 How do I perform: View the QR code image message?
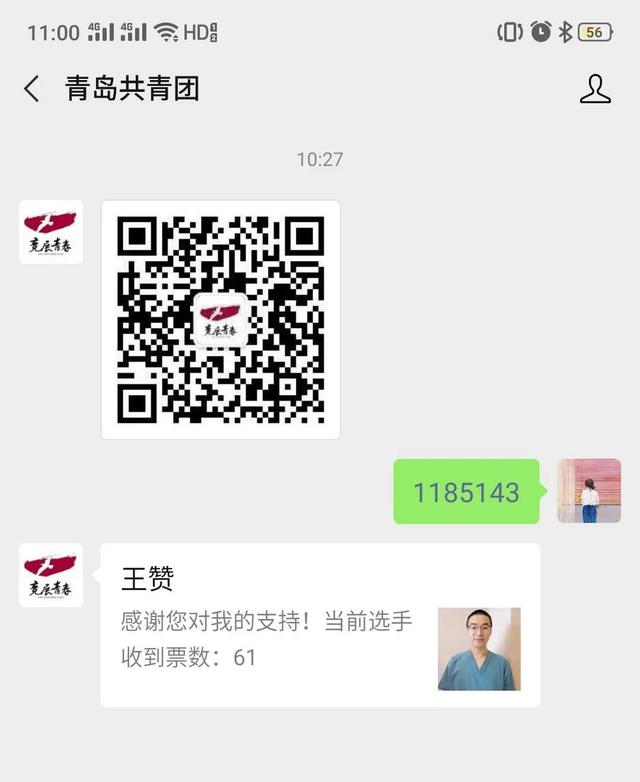(221, 320)
